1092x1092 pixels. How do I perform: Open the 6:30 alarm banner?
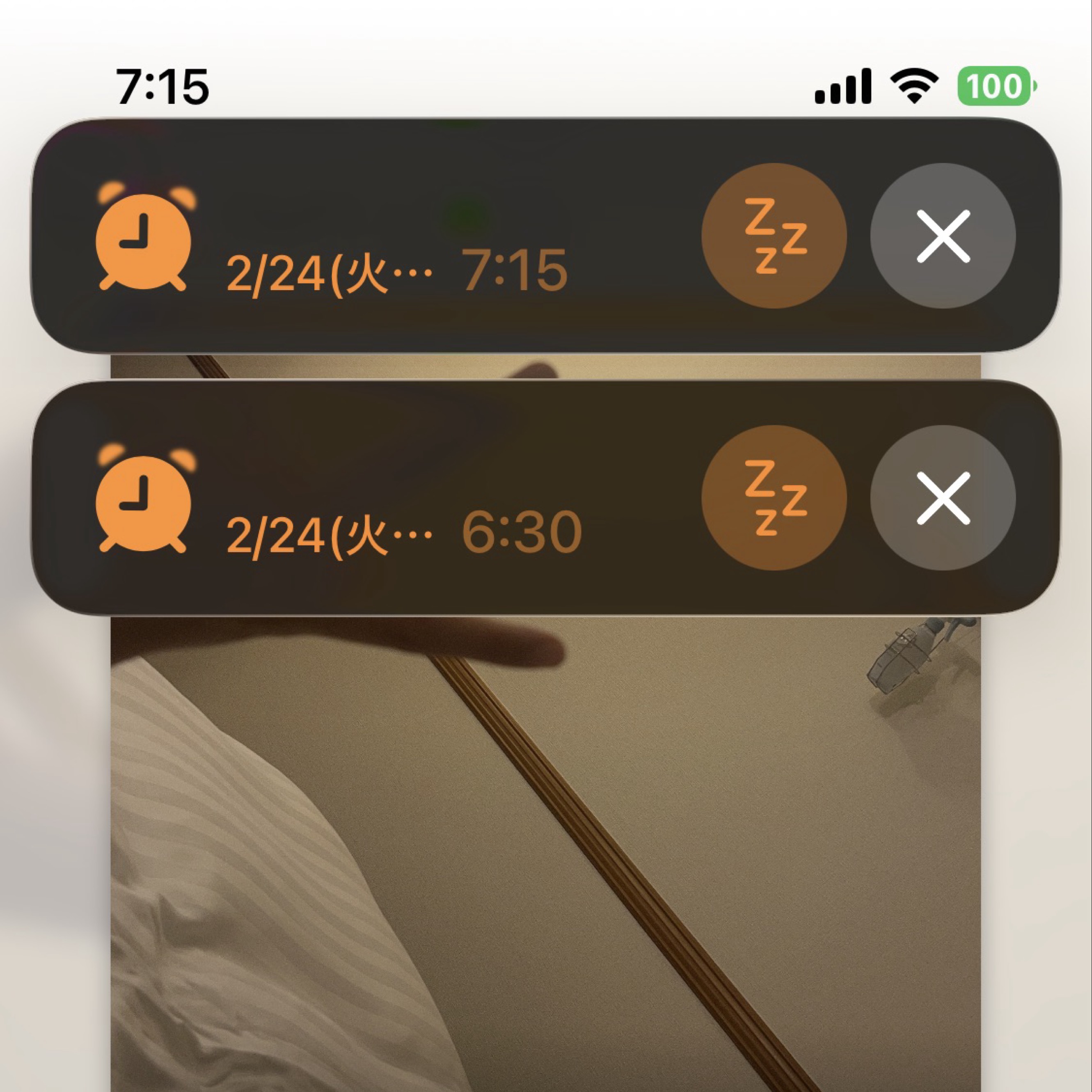pos(396,497)
